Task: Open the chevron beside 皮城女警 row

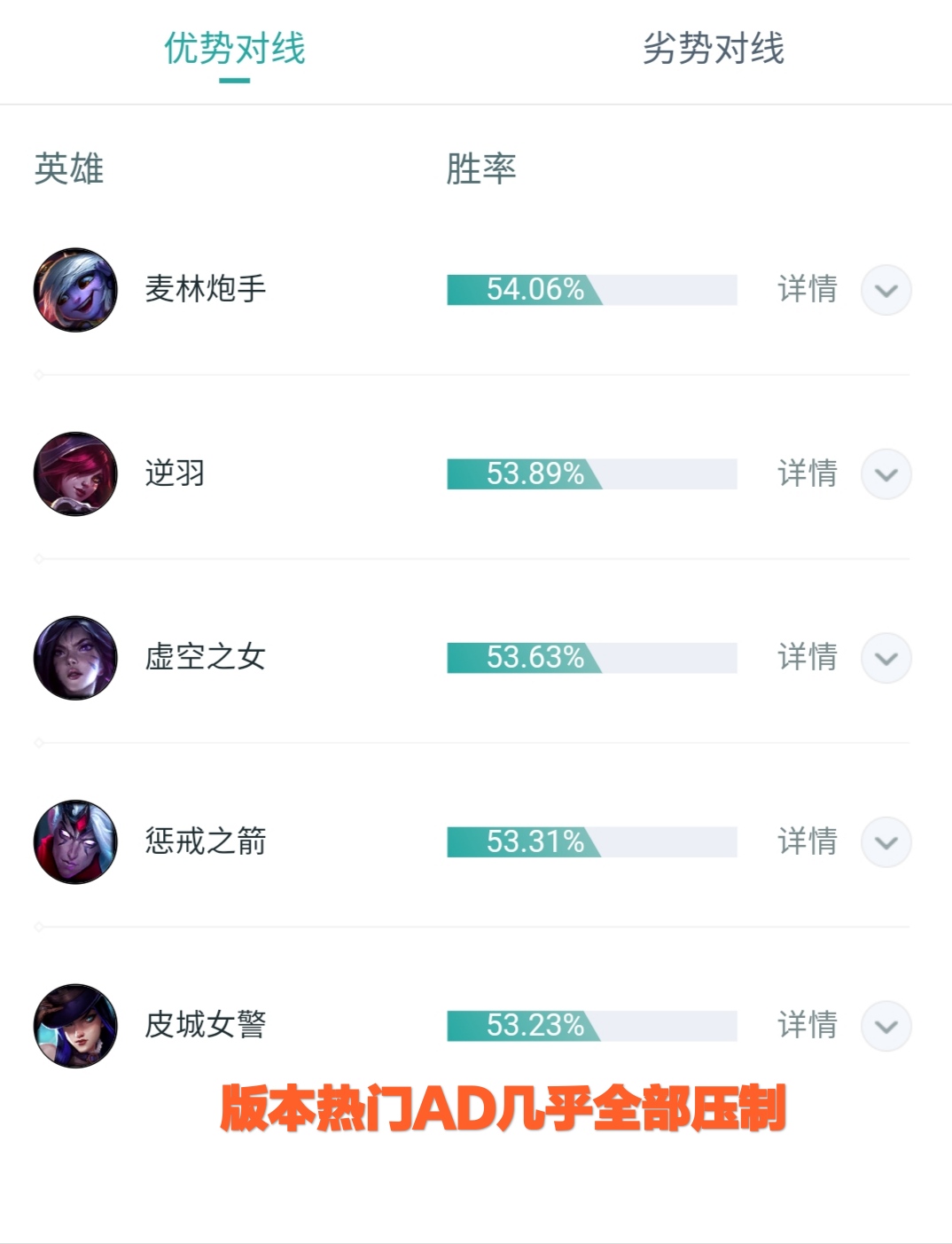Action: click(x=886, y=1026)
